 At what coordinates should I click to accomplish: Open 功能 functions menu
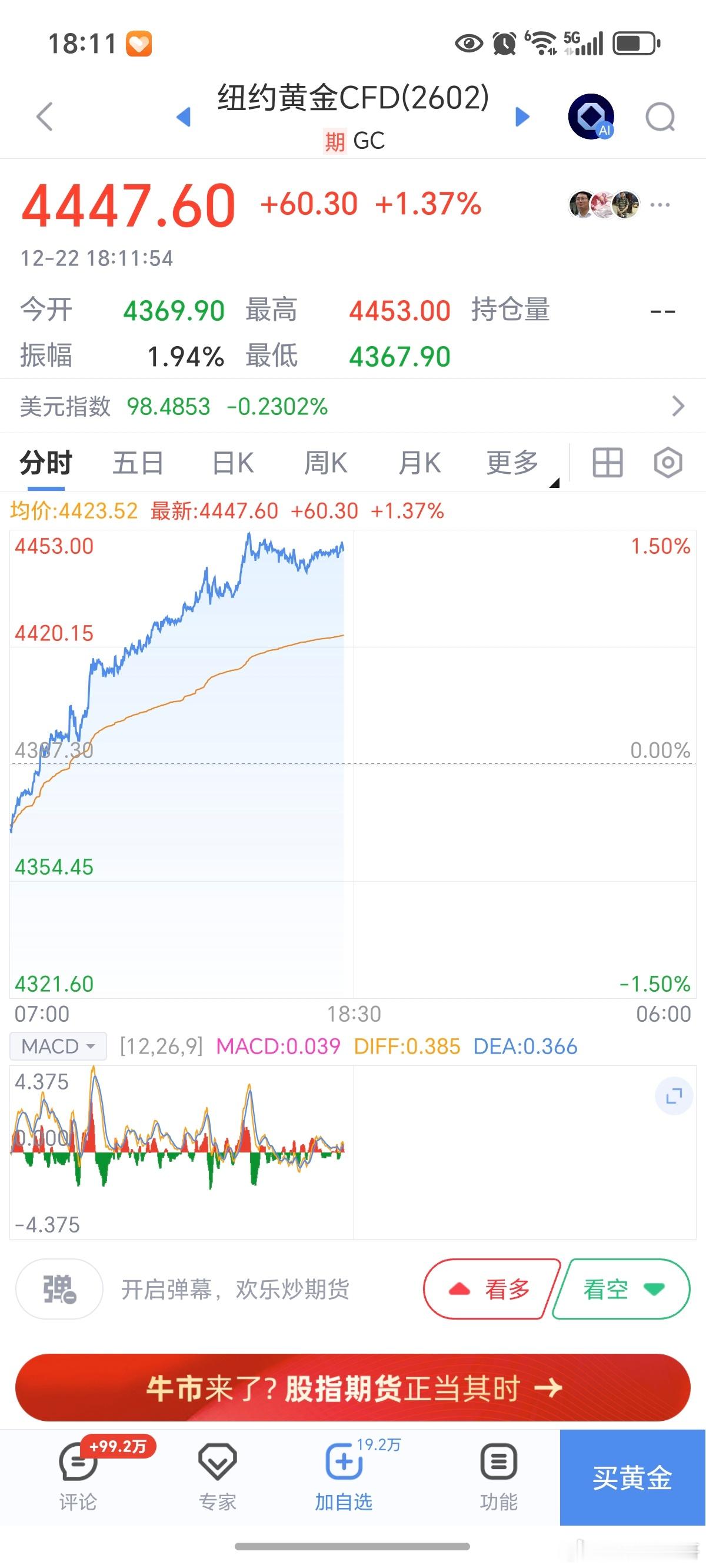tap(498, 1479)
